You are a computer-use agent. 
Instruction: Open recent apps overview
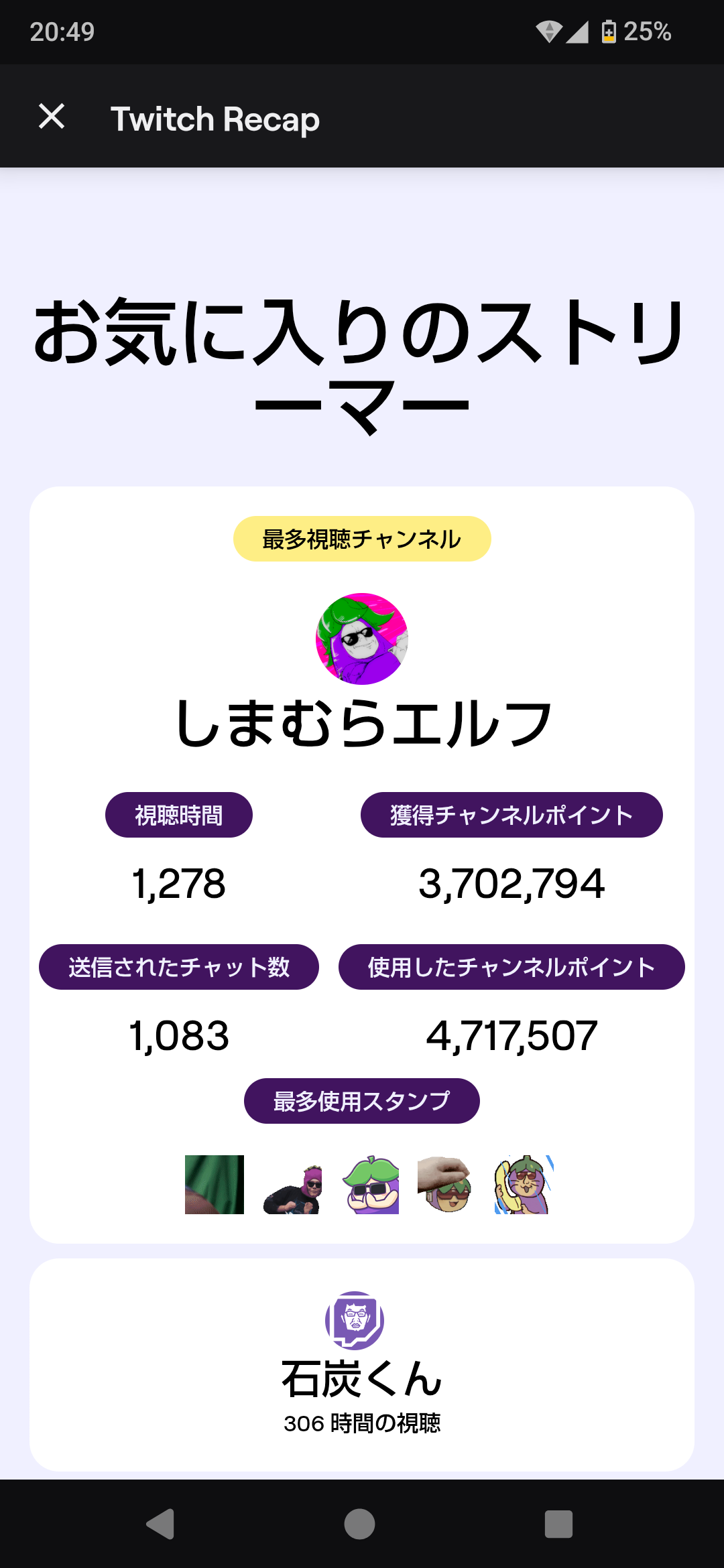click(558, 1524)
